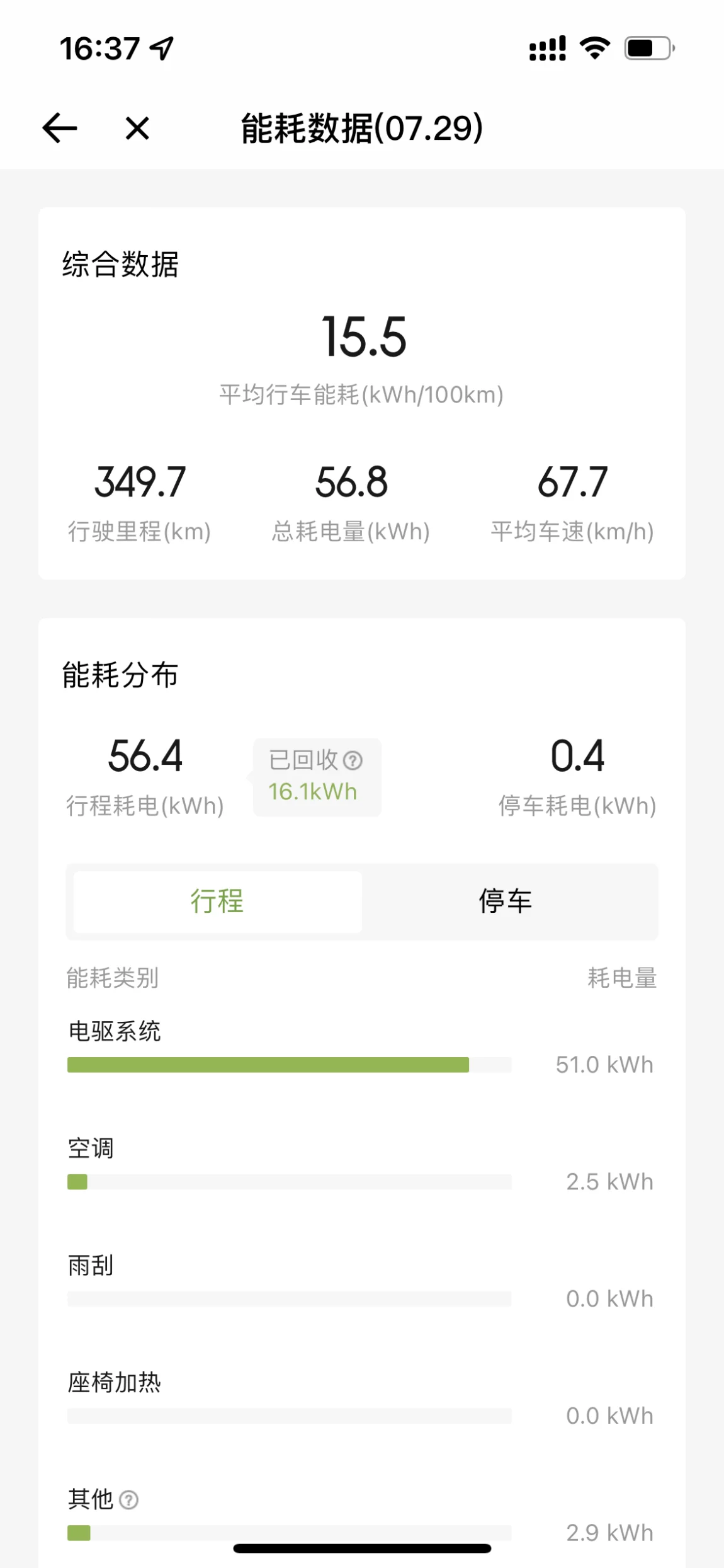Open the help icon beside 其他
Viewport: 724px width, 1568px height.
click(x=129, y=1500)
